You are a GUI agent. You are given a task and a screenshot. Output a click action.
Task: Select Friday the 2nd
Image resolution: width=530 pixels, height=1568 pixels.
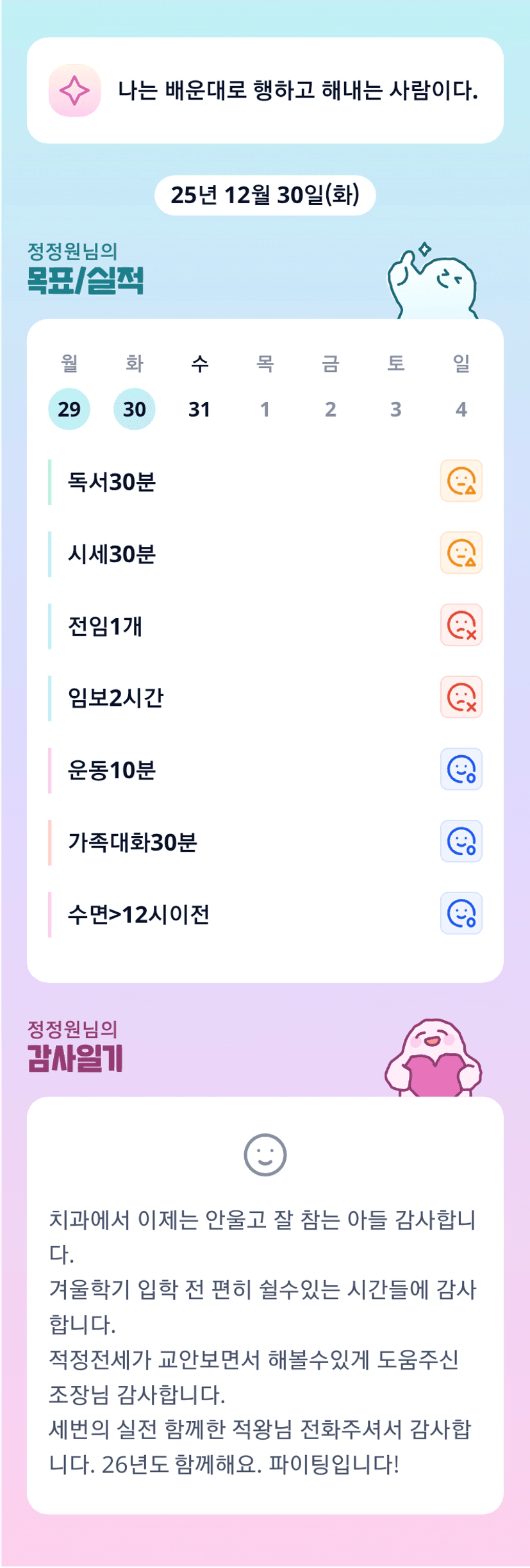(330, 409)
